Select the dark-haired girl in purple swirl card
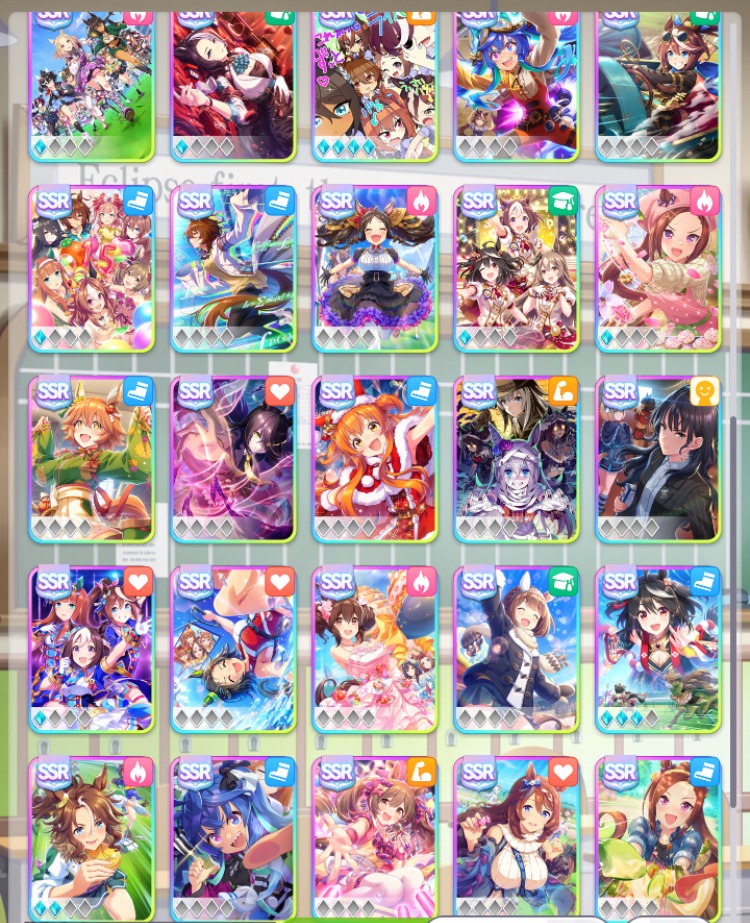This screenshot has width=750, height=923. click(233, 459)
